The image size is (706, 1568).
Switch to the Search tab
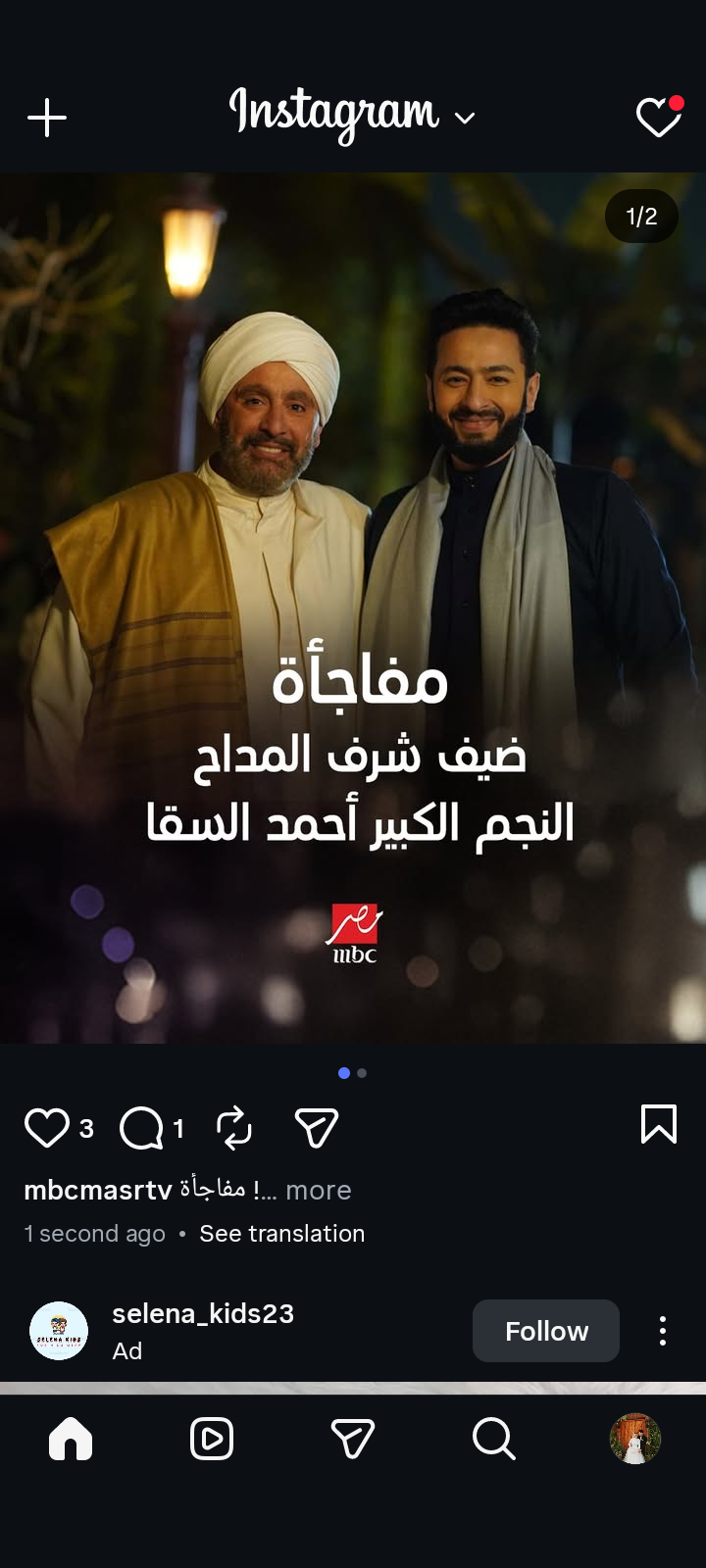(493, 1439)
